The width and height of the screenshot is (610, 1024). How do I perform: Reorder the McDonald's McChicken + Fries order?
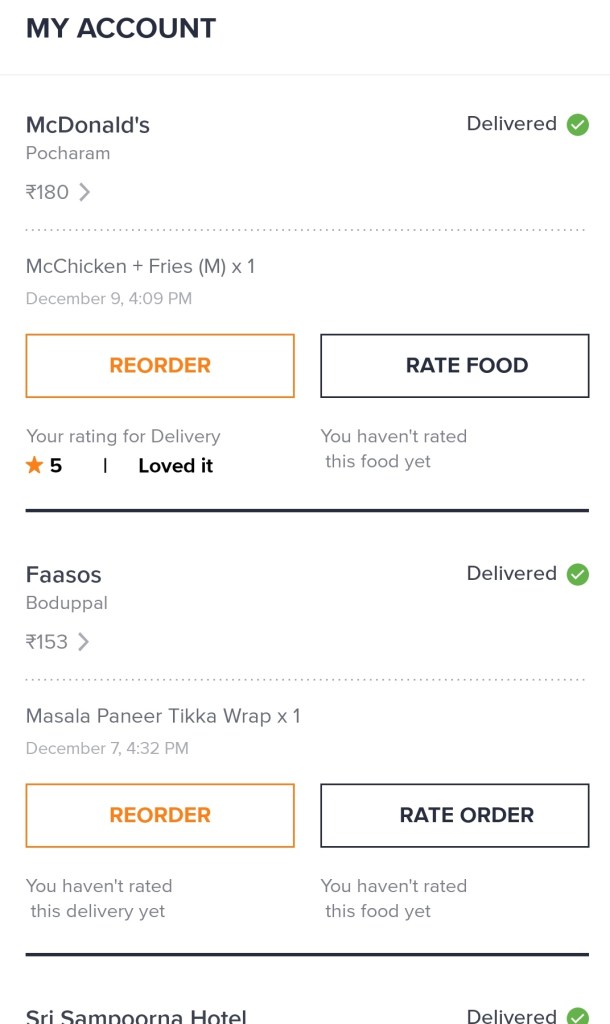(160, 366)
